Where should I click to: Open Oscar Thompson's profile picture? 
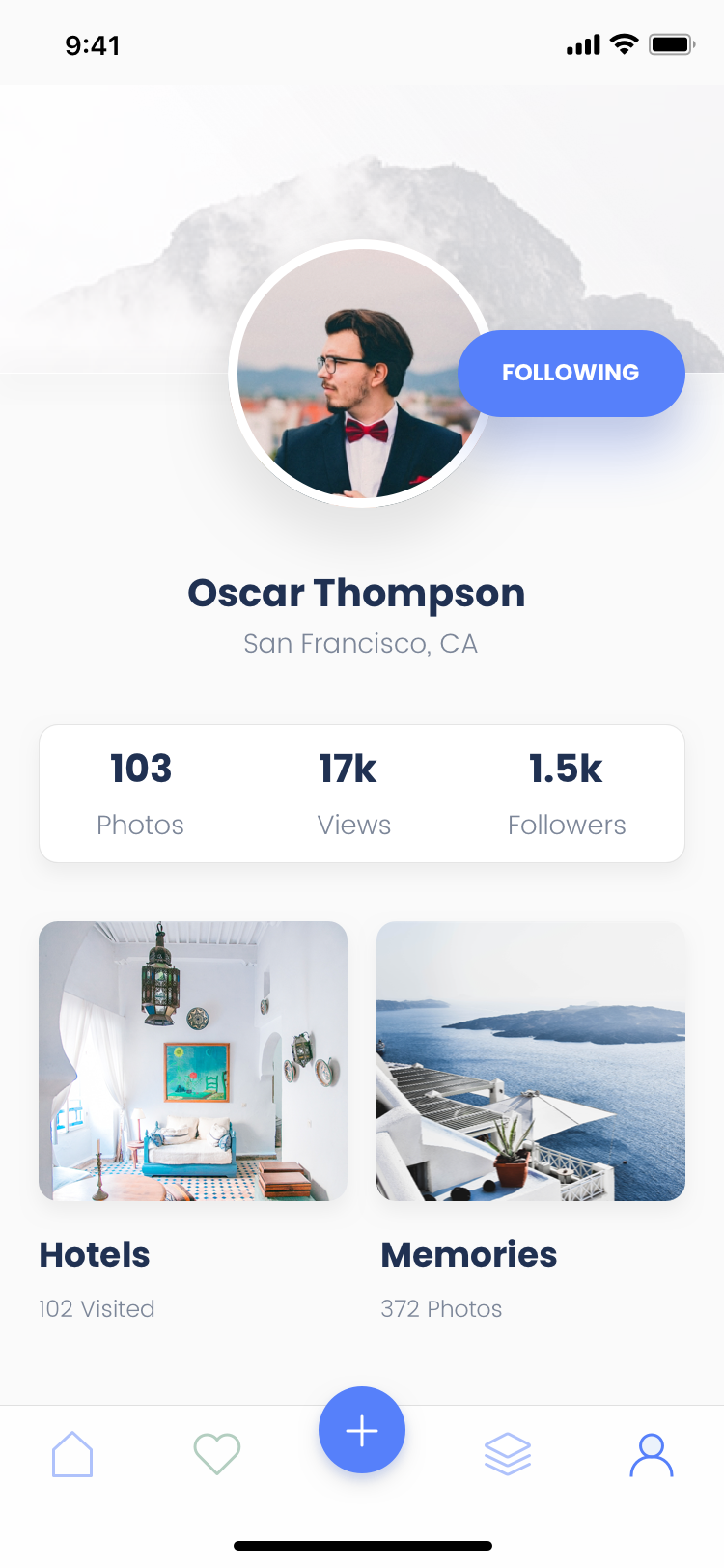coord(361,374)
